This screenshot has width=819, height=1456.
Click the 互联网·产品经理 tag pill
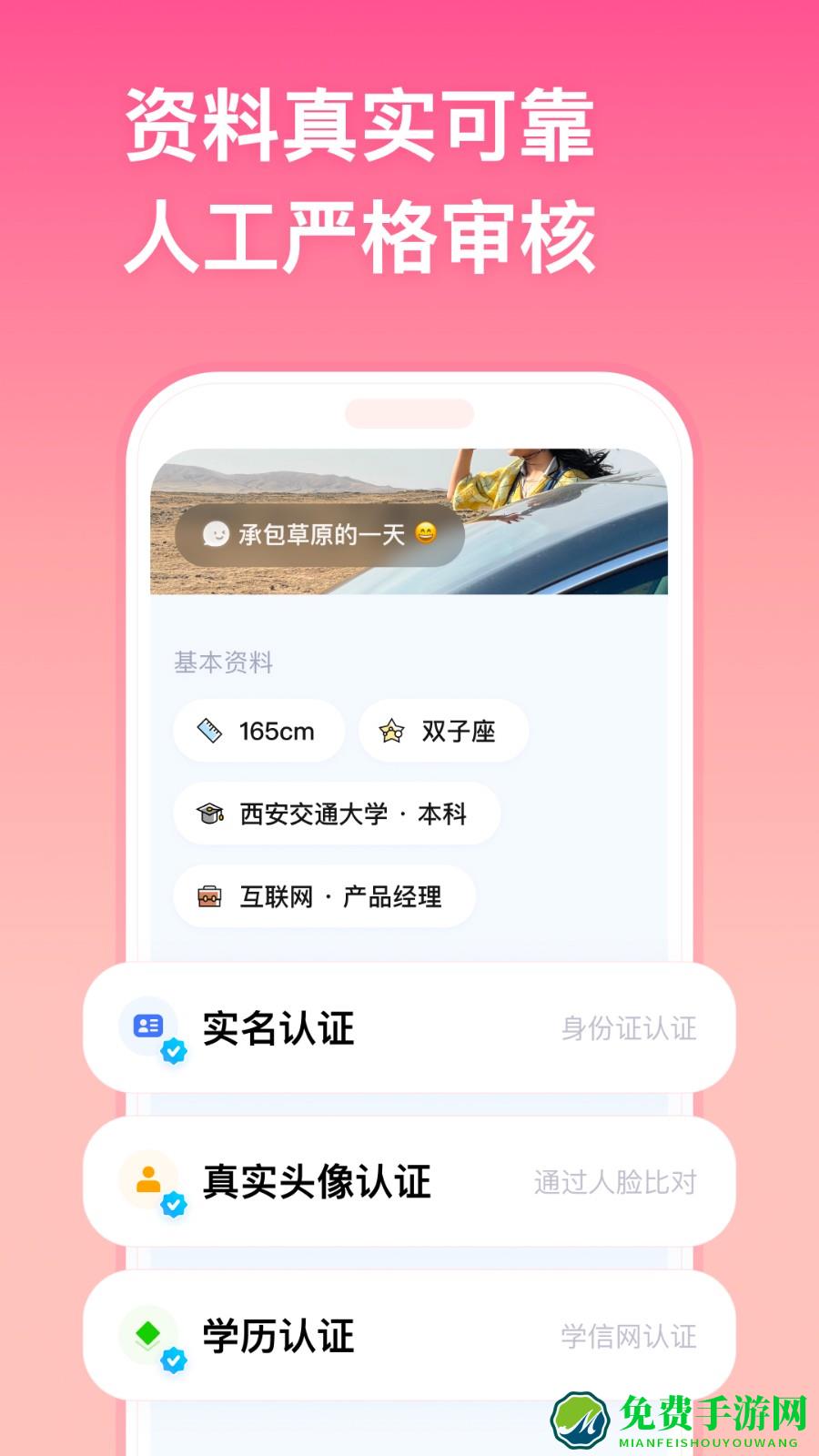click(x=323, y=896)
